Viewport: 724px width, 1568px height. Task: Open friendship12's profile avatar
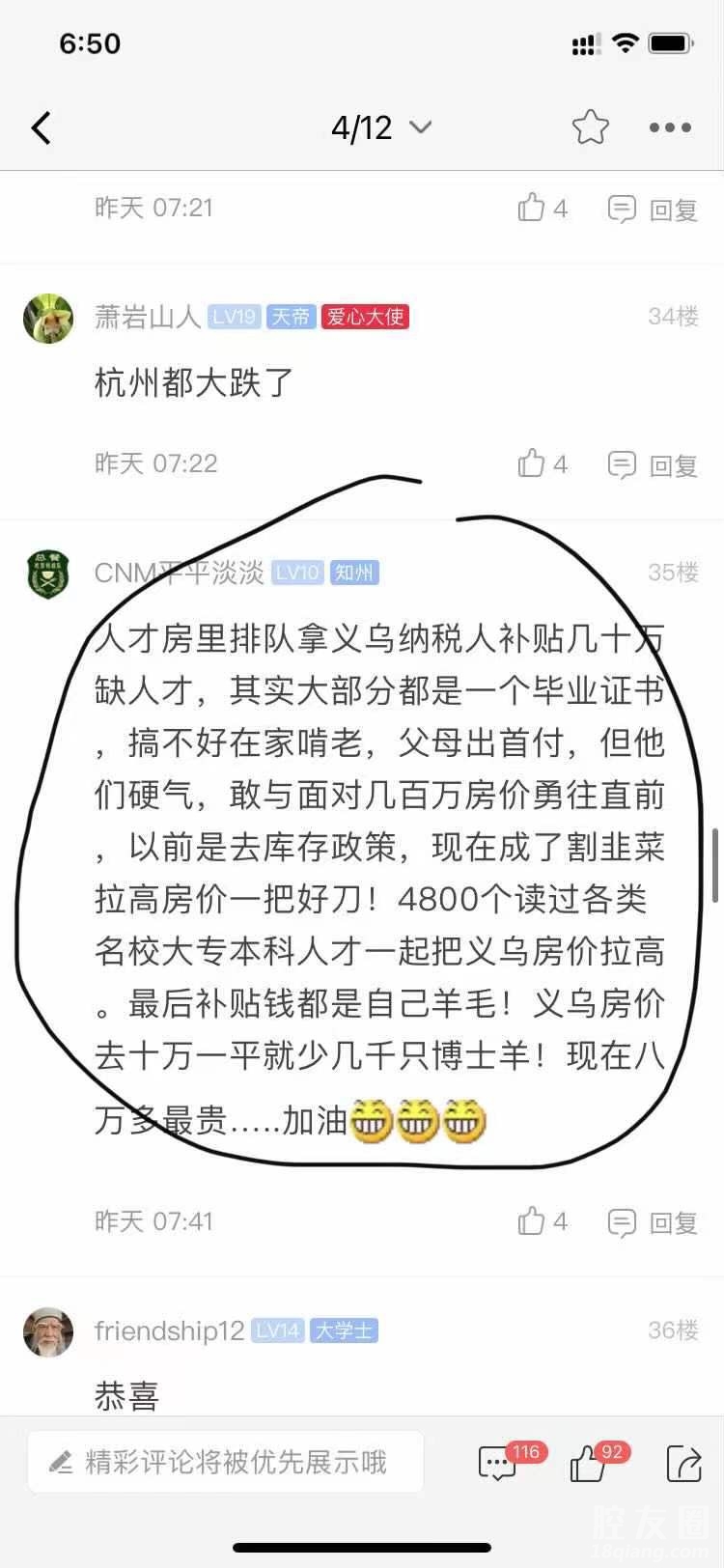pos(48,1332)
